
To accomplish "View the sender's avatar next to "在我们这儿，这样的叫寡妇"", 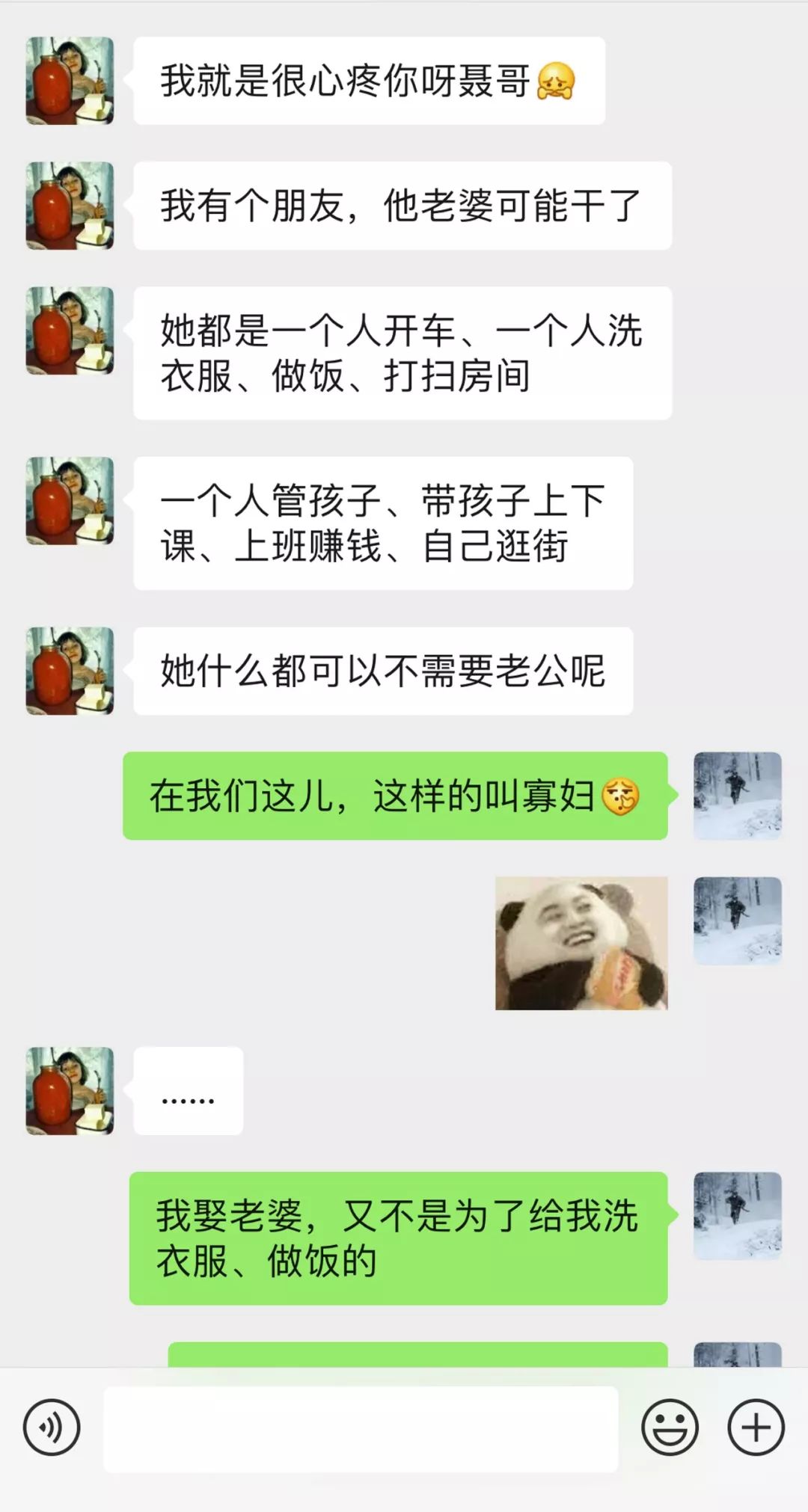I will tap(738, 796).
